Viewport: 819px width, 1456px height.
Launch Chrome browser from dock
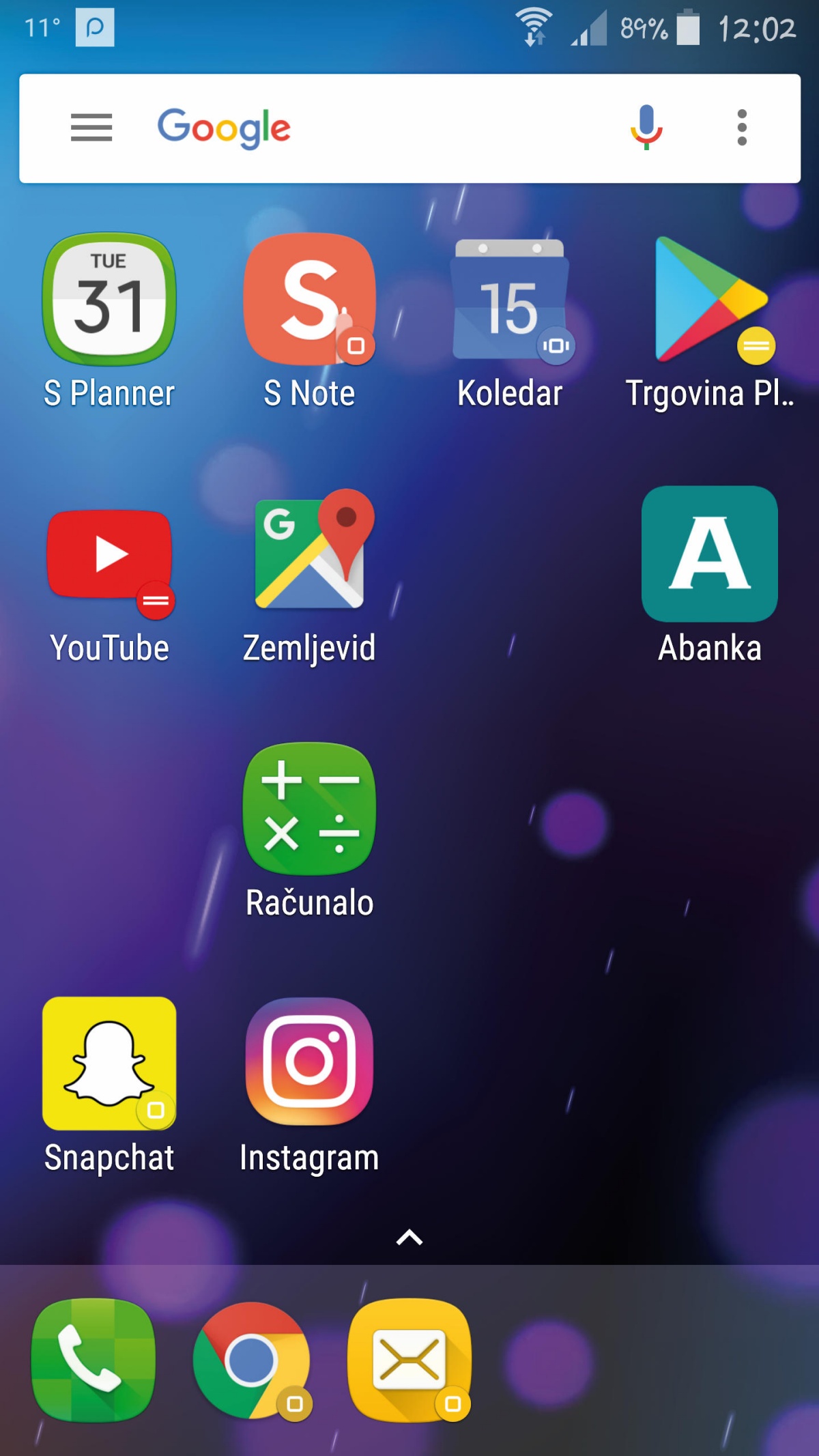[x=252, y=1360]
